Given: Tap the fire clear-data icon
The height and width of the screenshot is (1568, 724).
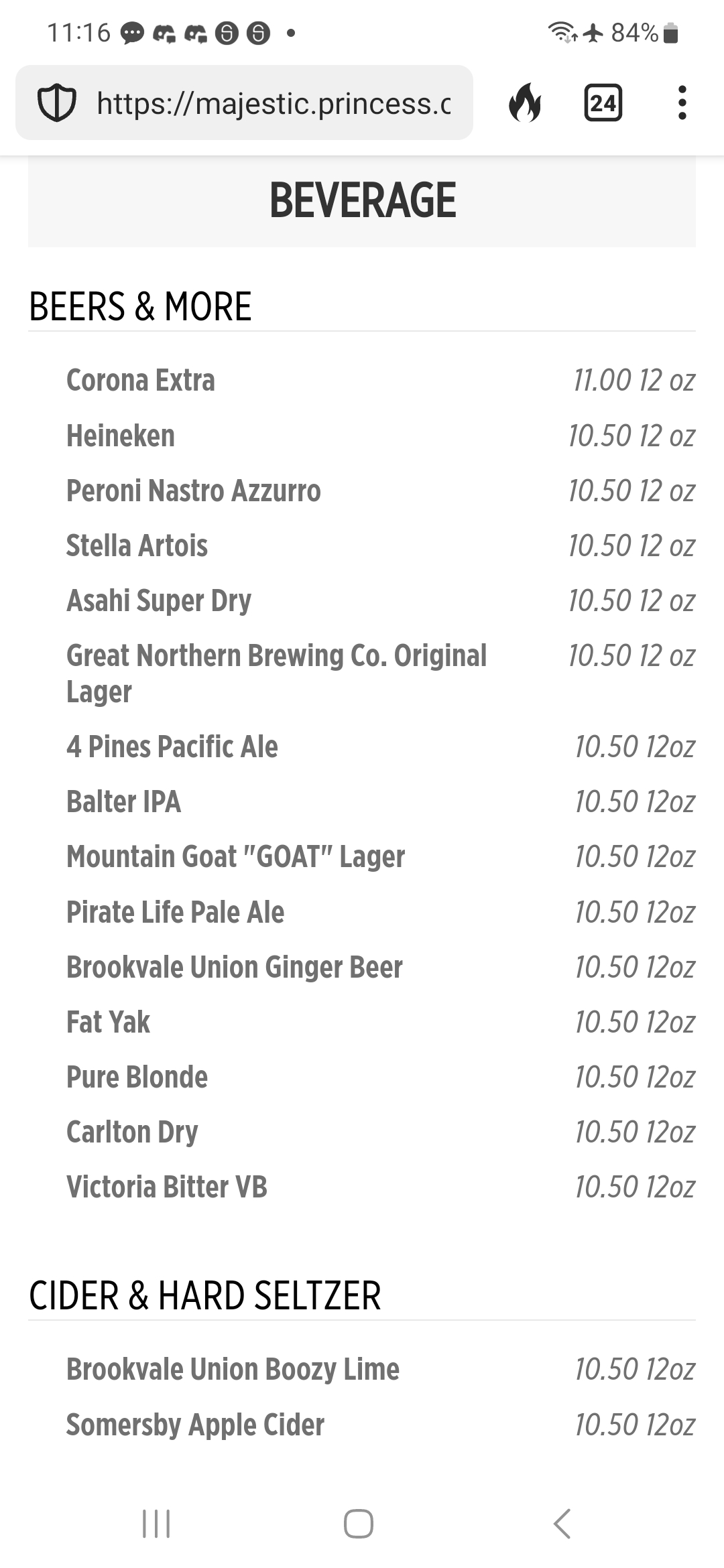Looking at the screenshot, I should [x=525, y=103].
